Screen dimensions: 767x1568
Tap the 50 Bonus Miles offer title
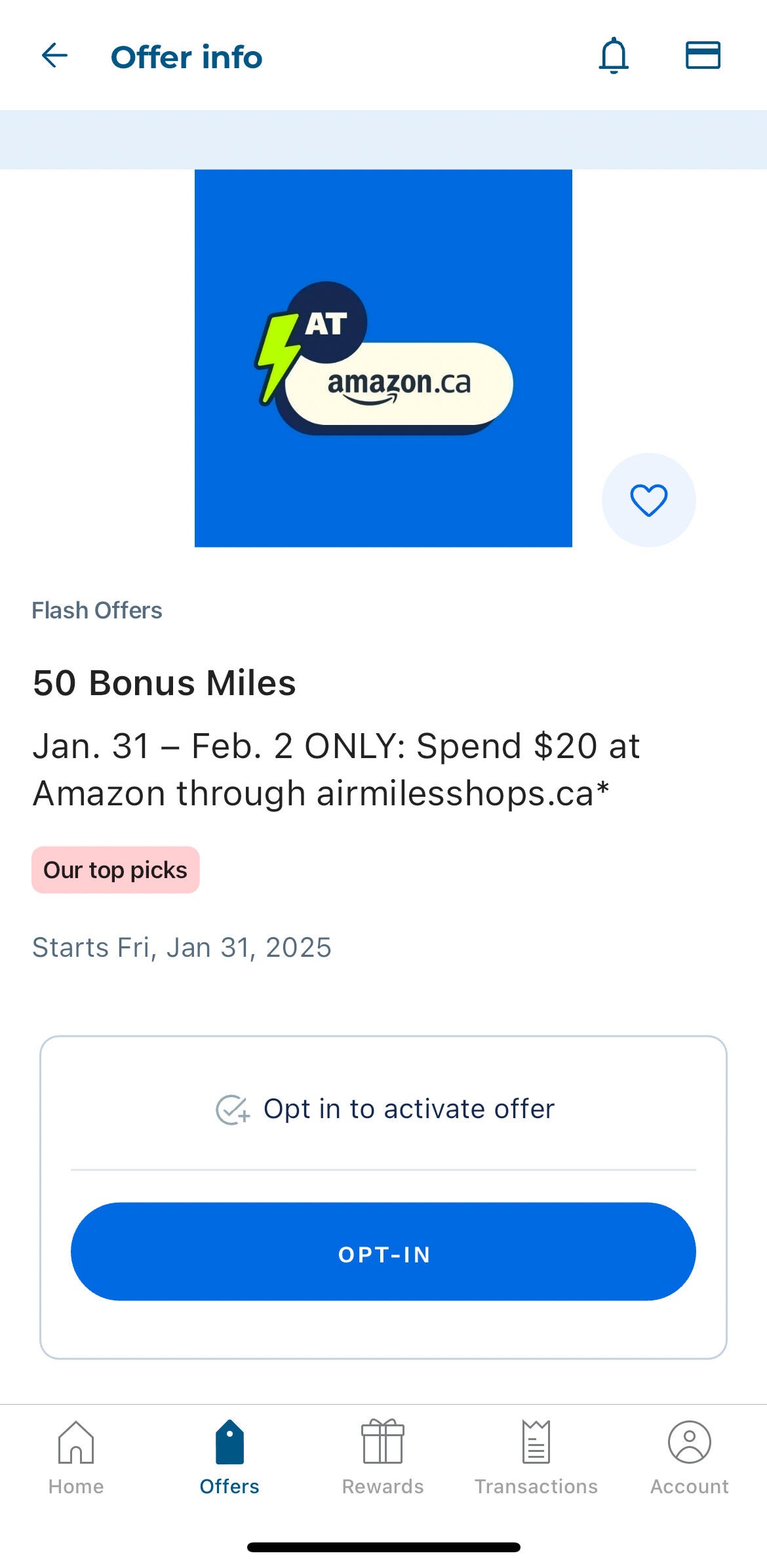click(x=164, y=682)
